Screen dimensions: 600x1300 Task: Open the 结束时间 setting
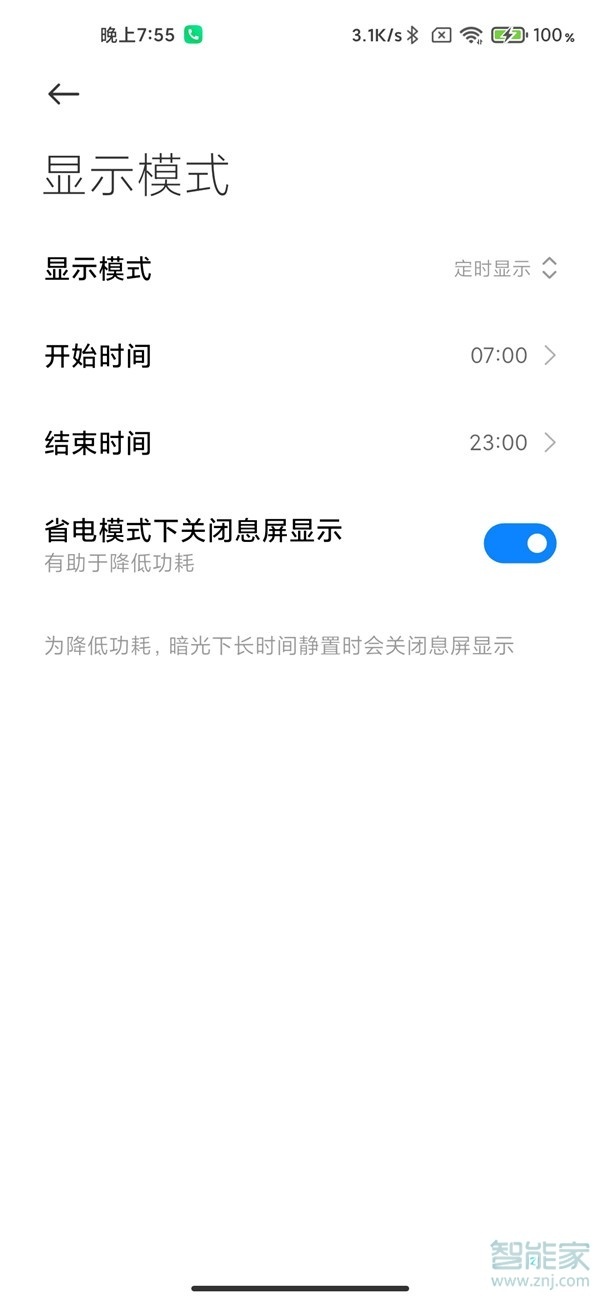point(300,442)
